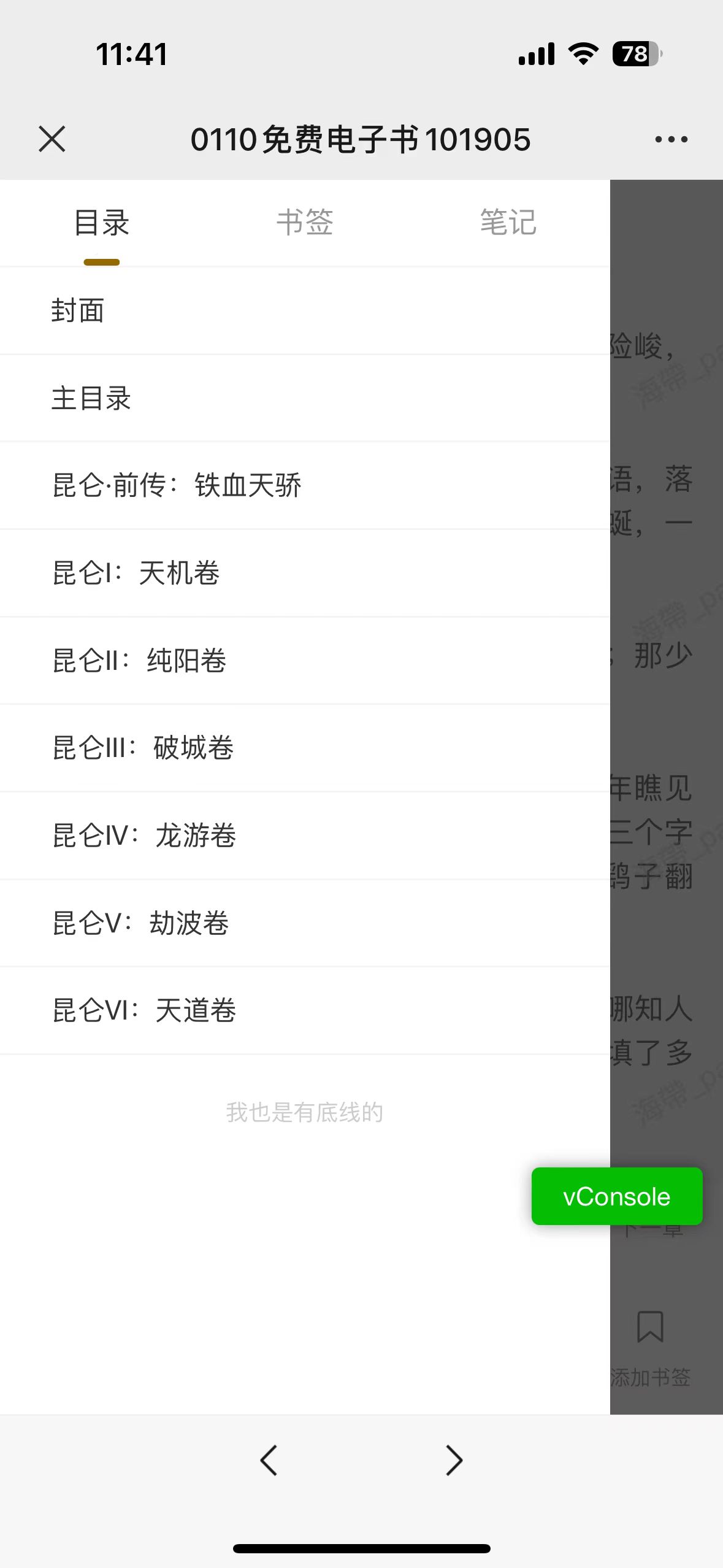
Task: Switch to the 书签 tab
Action: (305, 222)
